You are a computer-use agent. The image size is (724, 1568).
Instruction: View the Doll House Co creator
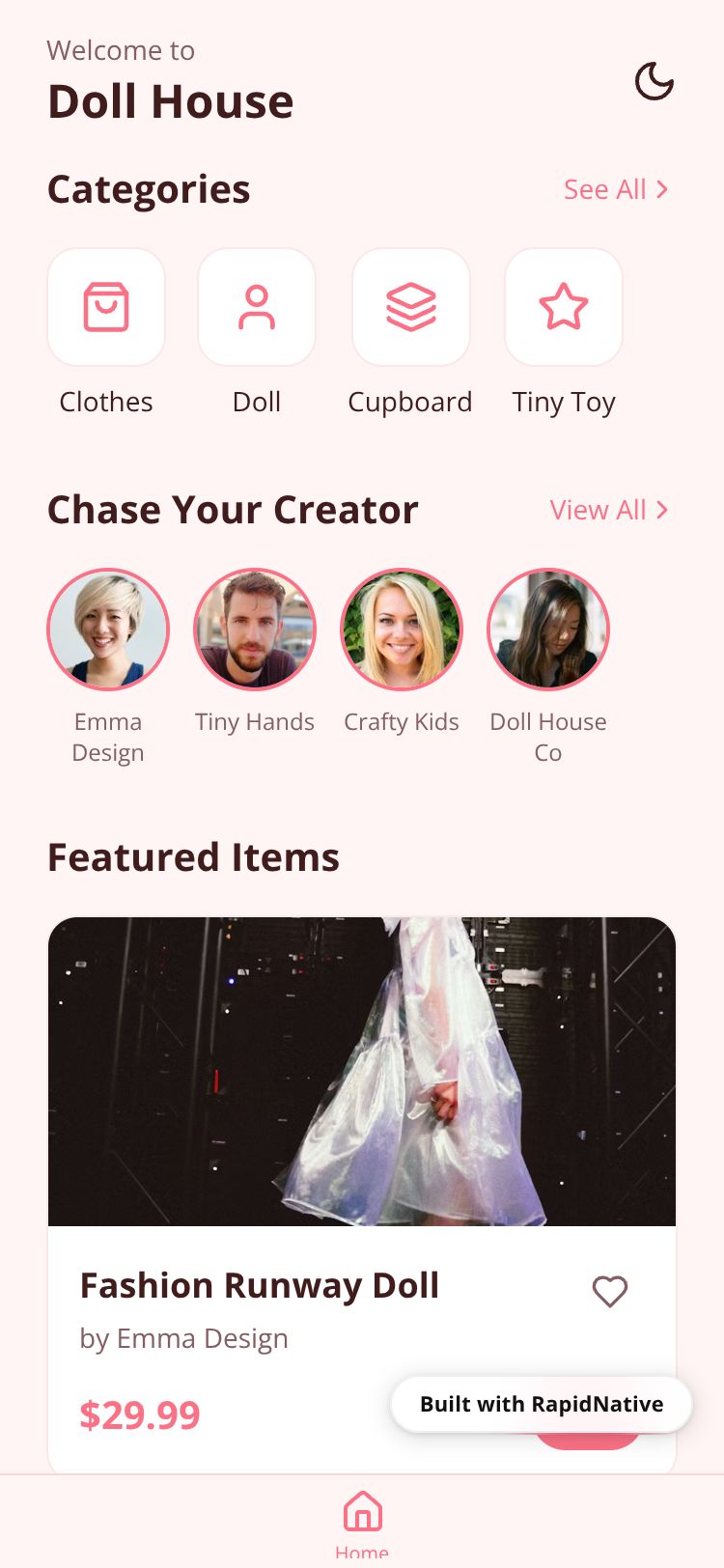pos(548,630)
